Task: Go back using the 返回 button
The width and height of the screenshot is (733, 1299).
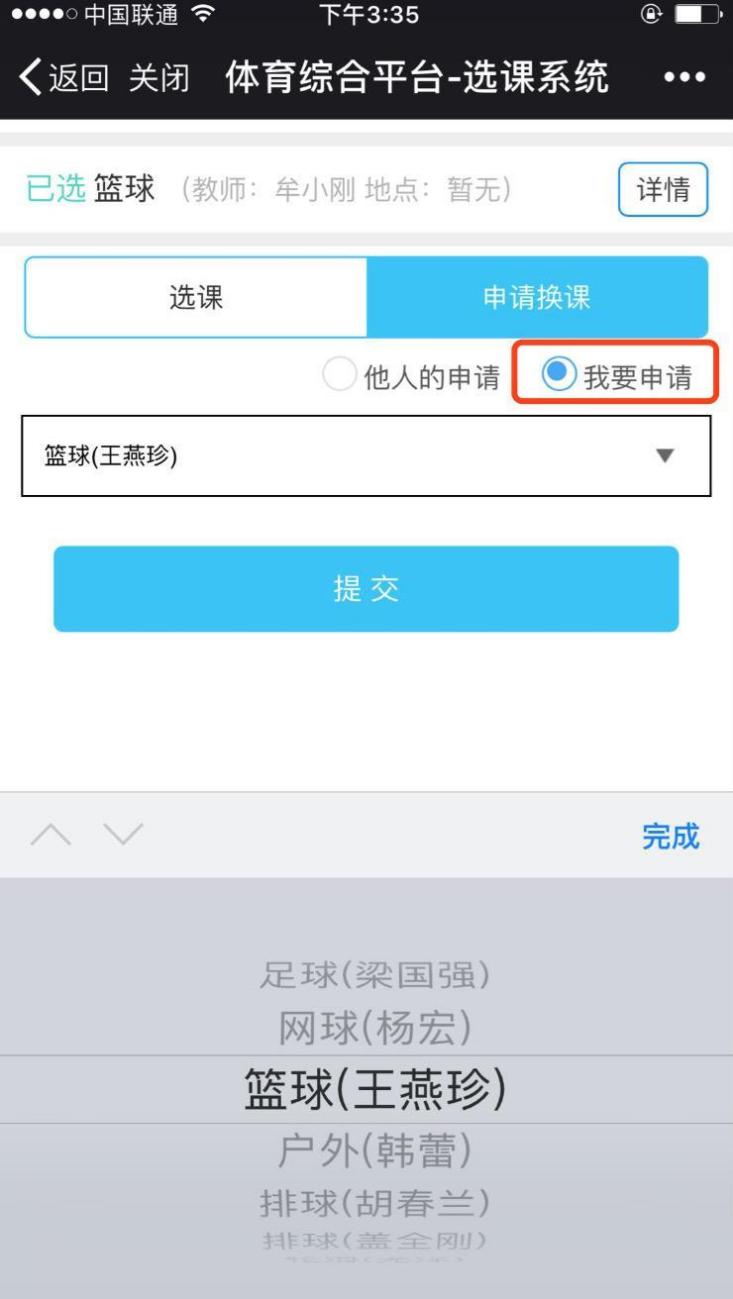Action: pos(63,78)
